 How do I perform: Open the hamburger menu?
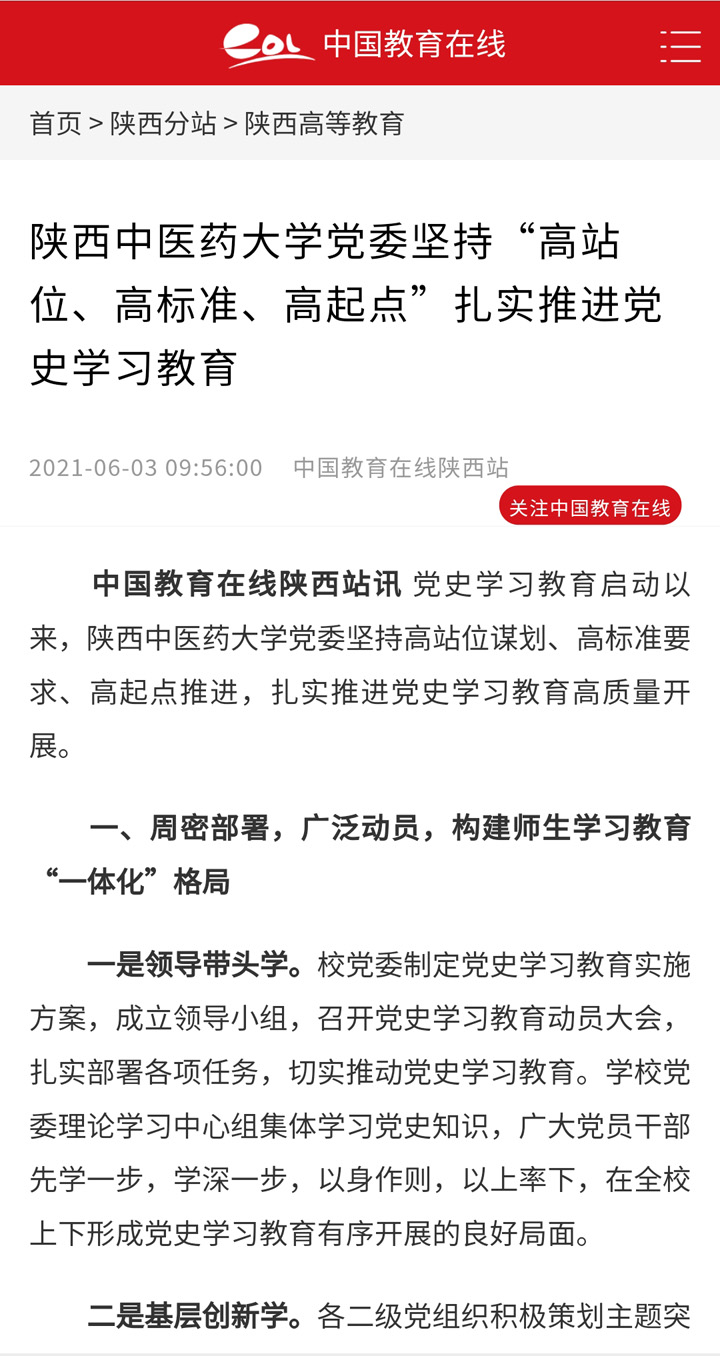tap(680, 46)
